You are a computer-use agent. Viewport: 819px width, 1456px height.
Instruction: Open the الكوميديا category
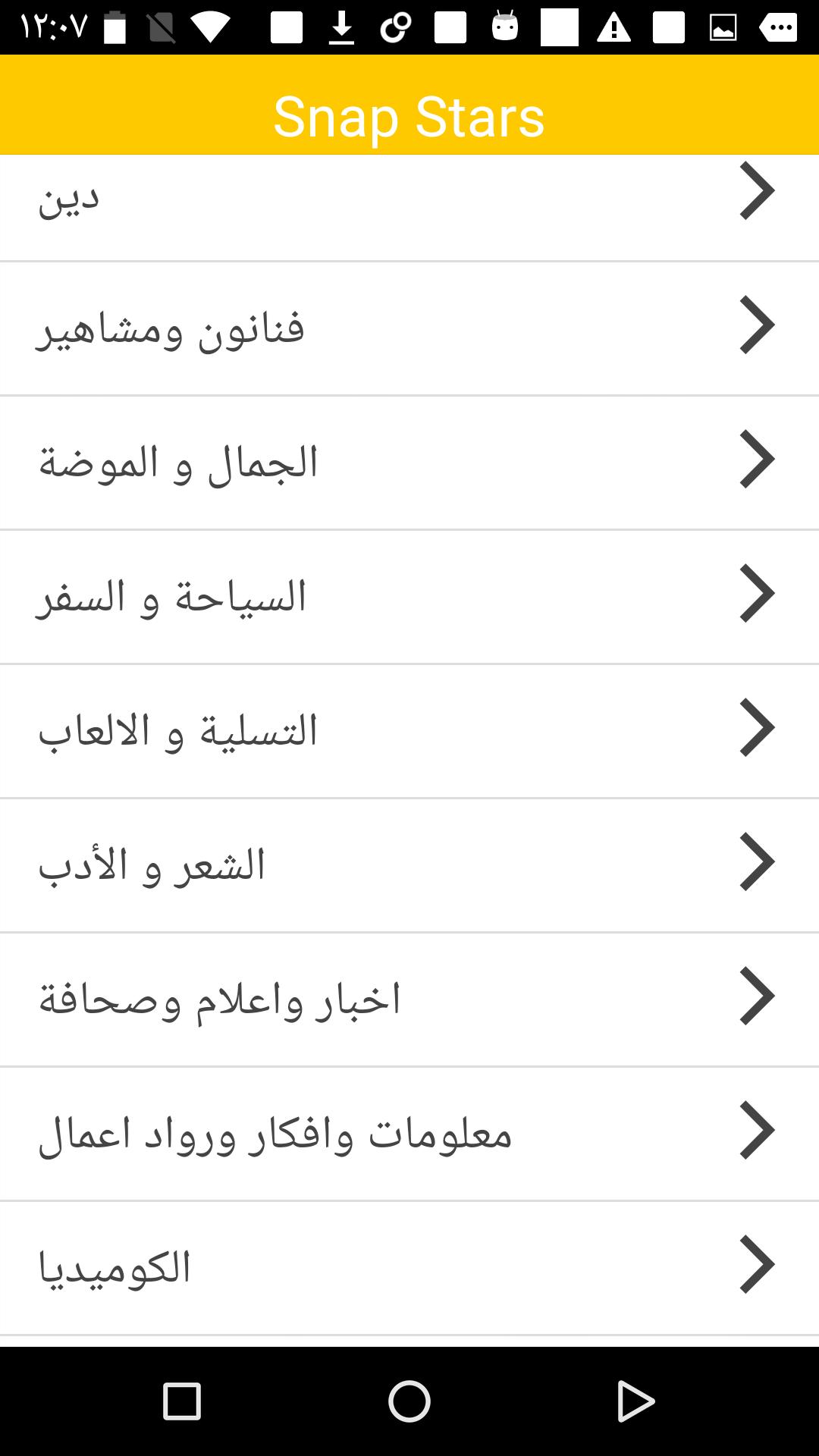409,1268
